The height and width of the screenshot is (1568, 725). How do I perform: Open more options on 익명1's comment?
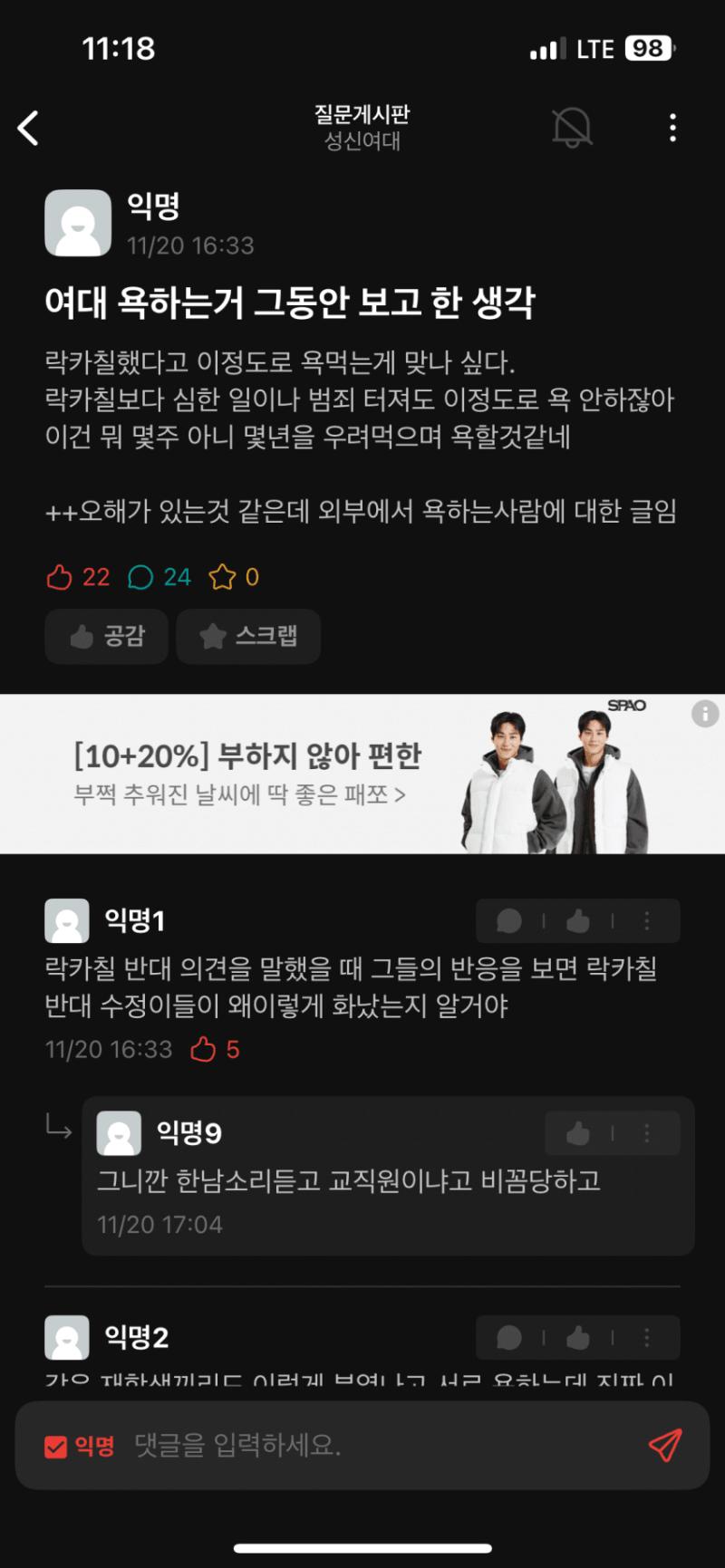[x=647, y=921]
